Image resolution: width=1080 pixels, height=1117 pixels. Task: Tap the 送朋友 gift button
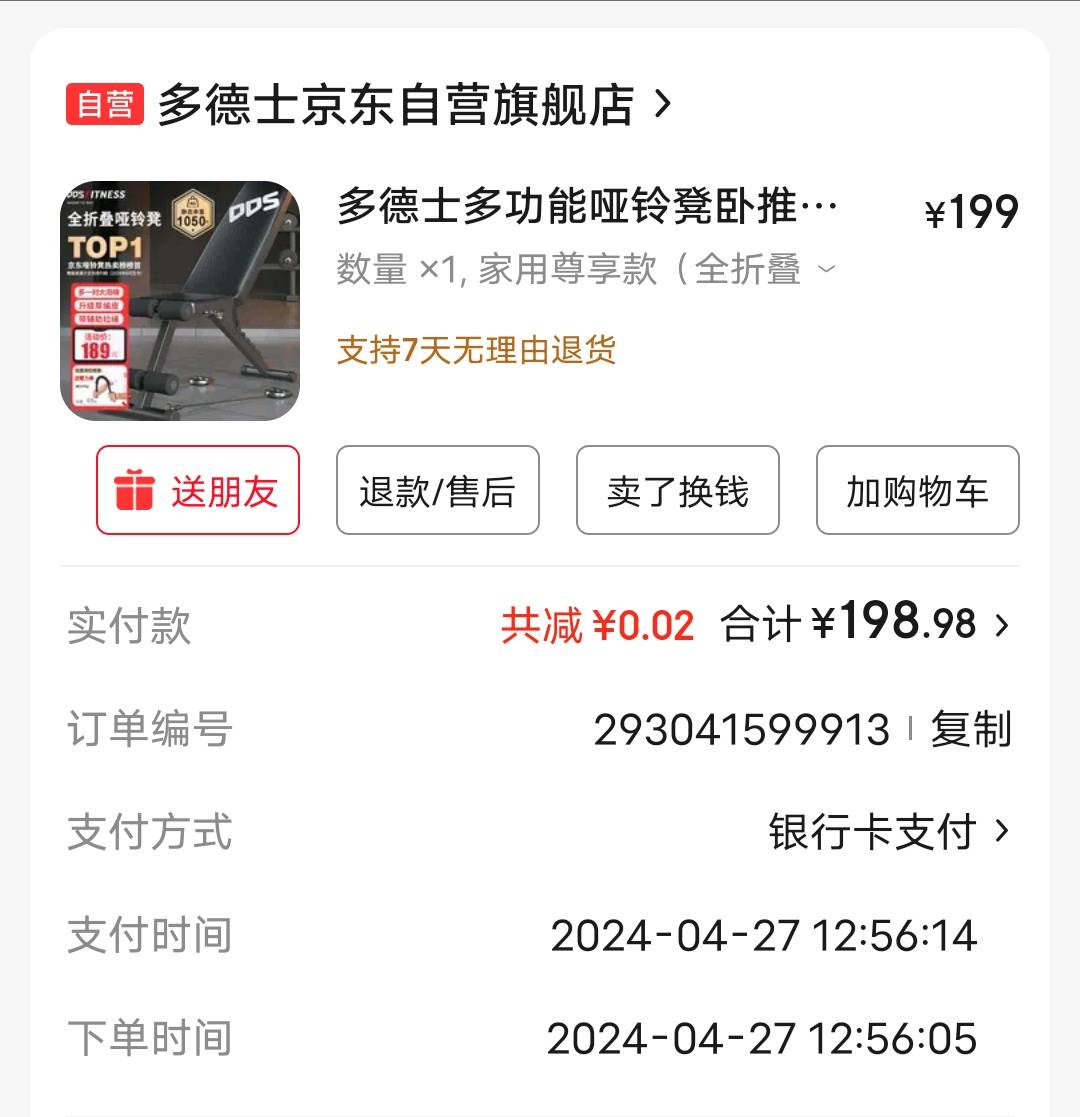coord(198,491)
